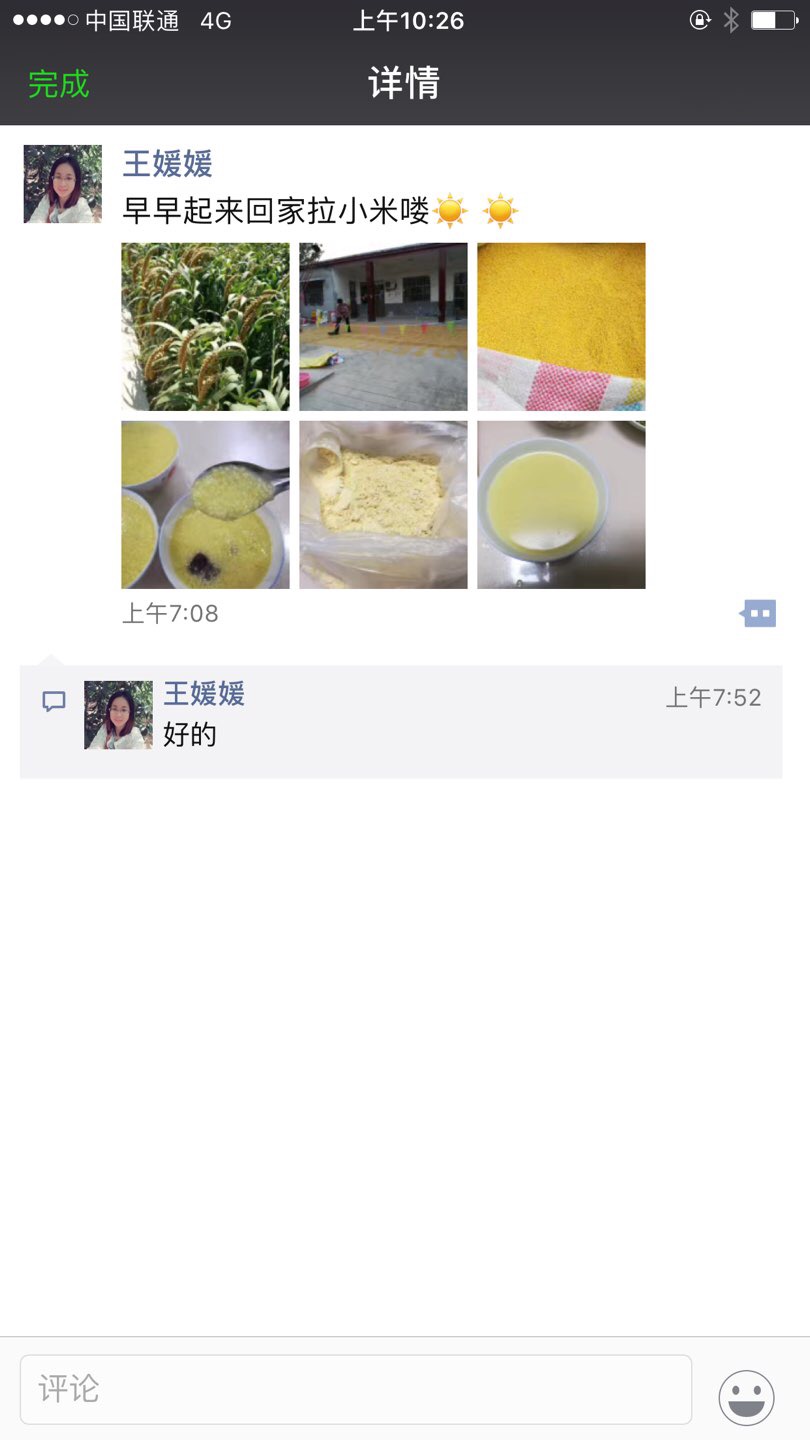Focus the 评论 comment field
This screenshot has height=1440, width=810.
[x=356, y=1389]
